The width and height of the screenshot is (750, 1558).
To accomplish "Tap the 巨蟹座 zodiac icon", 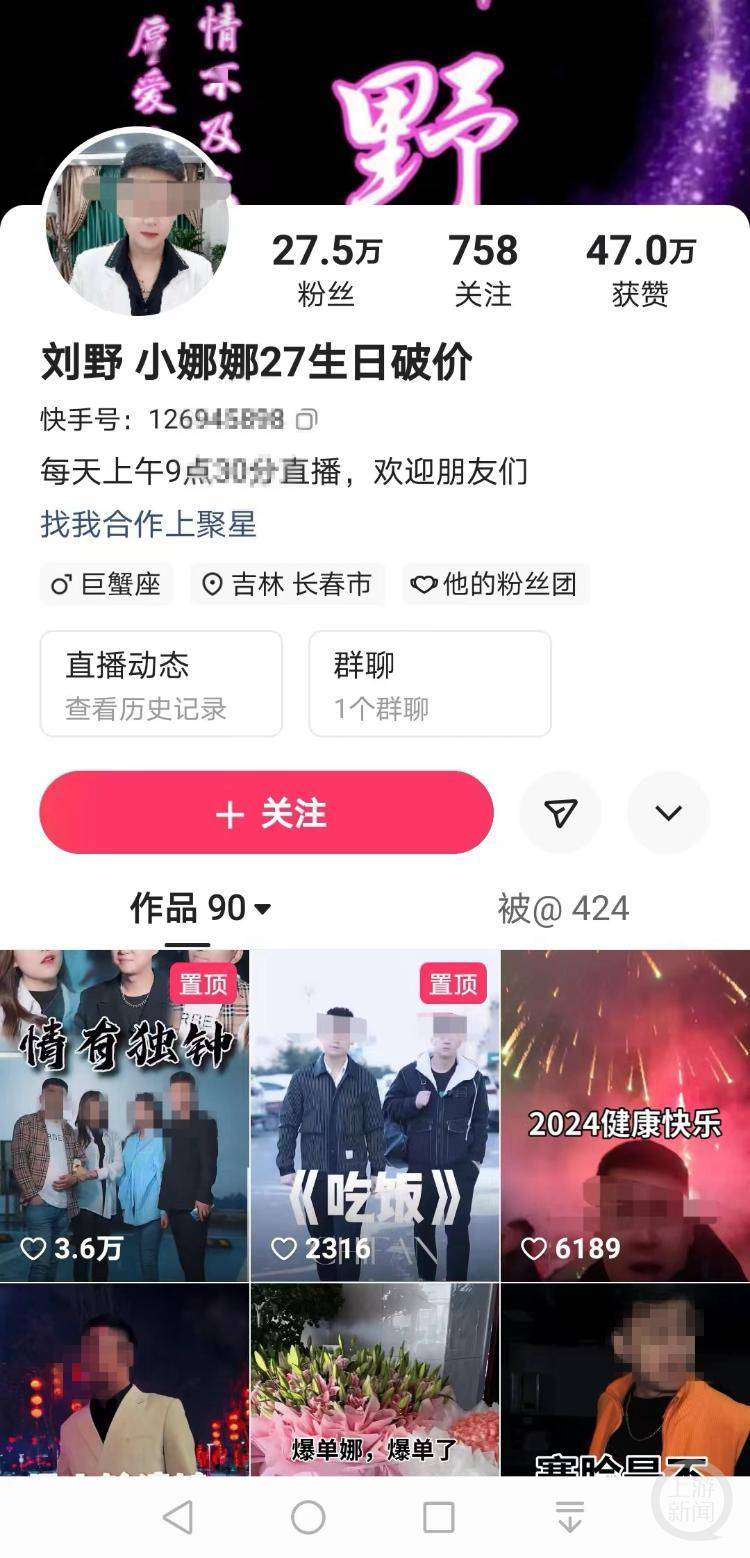I will click(x=59, y=584).
